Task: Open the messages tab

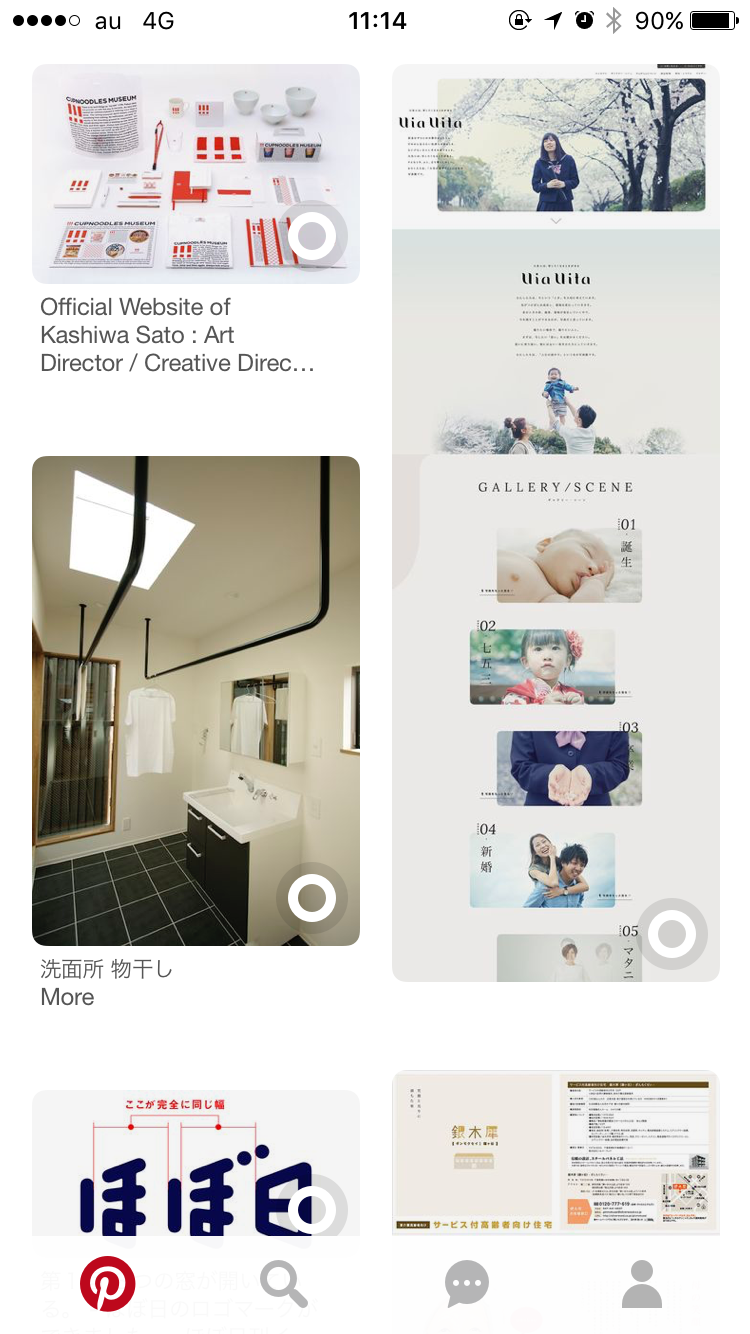Action: click(466, 1284)
